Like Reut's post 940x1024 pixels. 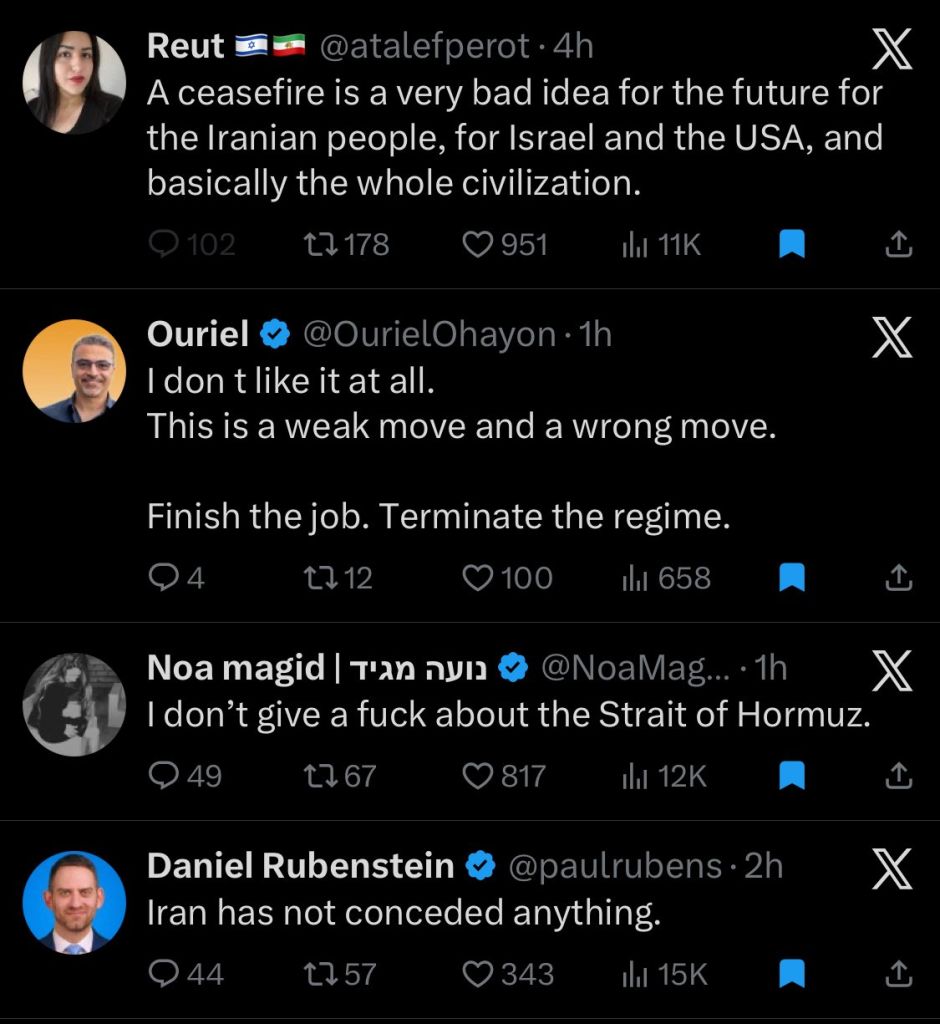click(479, 244)
